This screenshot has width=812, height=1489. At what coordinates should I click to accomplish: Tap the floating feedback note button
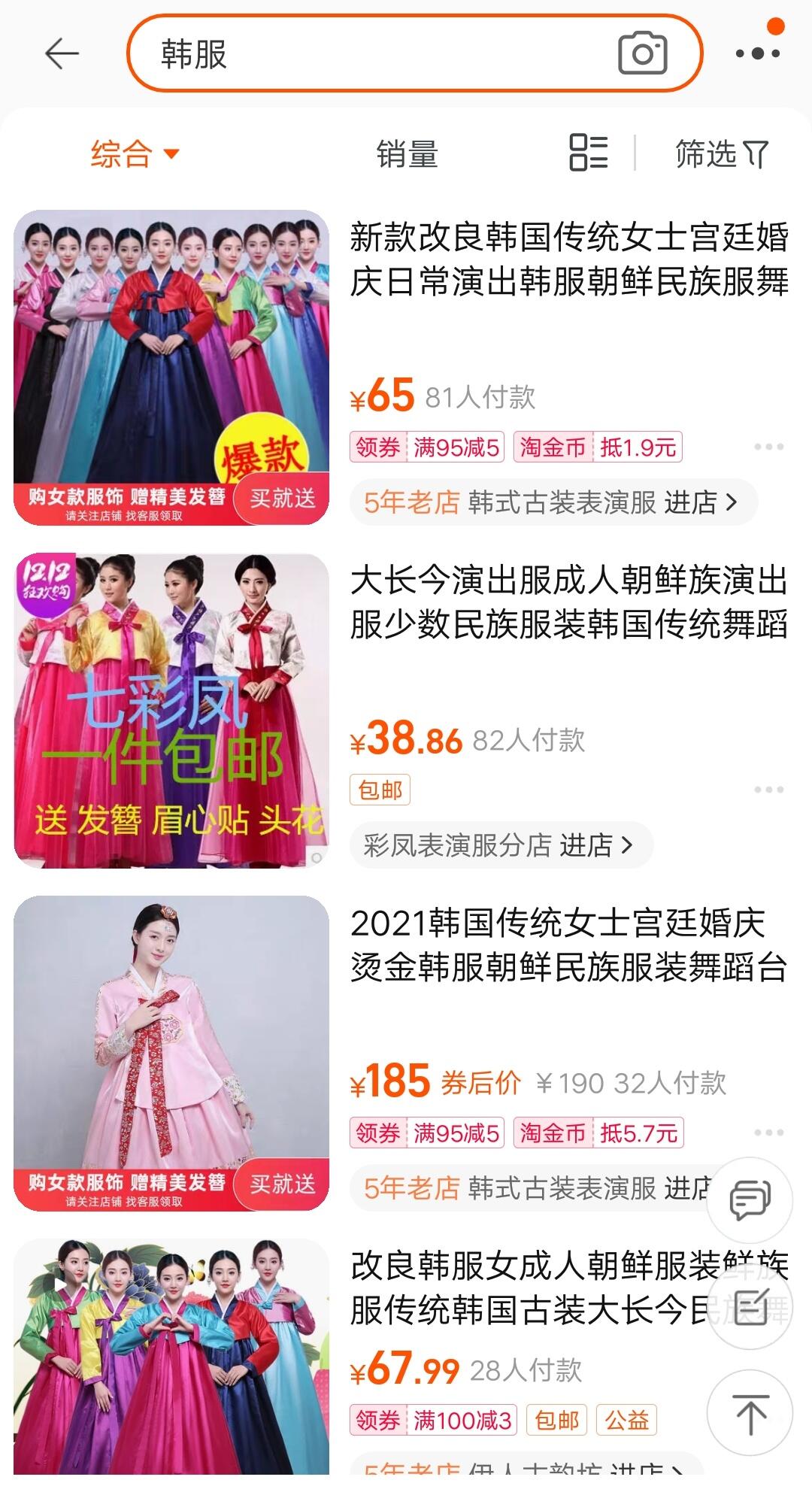pos(750,1307)
